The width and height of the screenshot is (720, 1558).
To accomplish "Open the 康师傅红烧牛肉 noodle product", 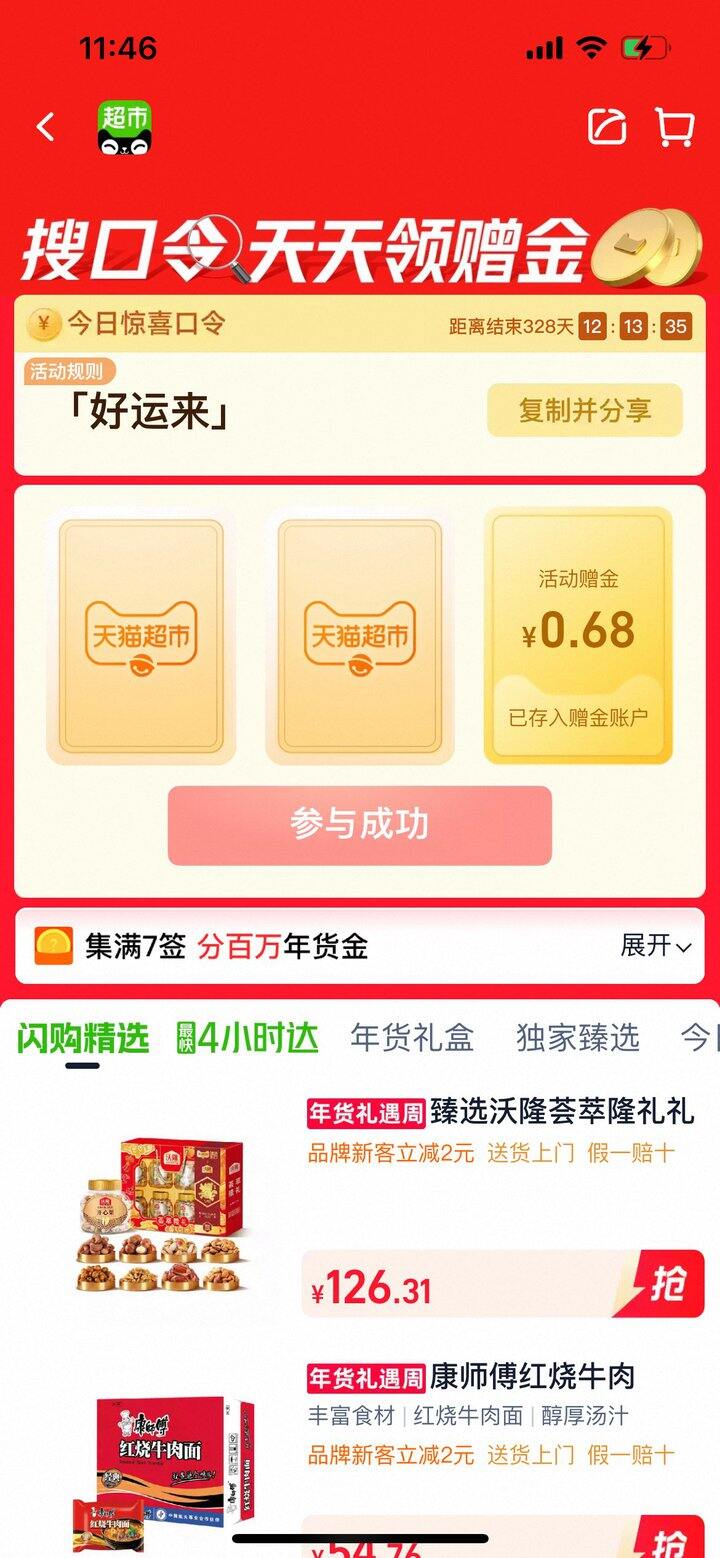I will (x=471, y=1377).
